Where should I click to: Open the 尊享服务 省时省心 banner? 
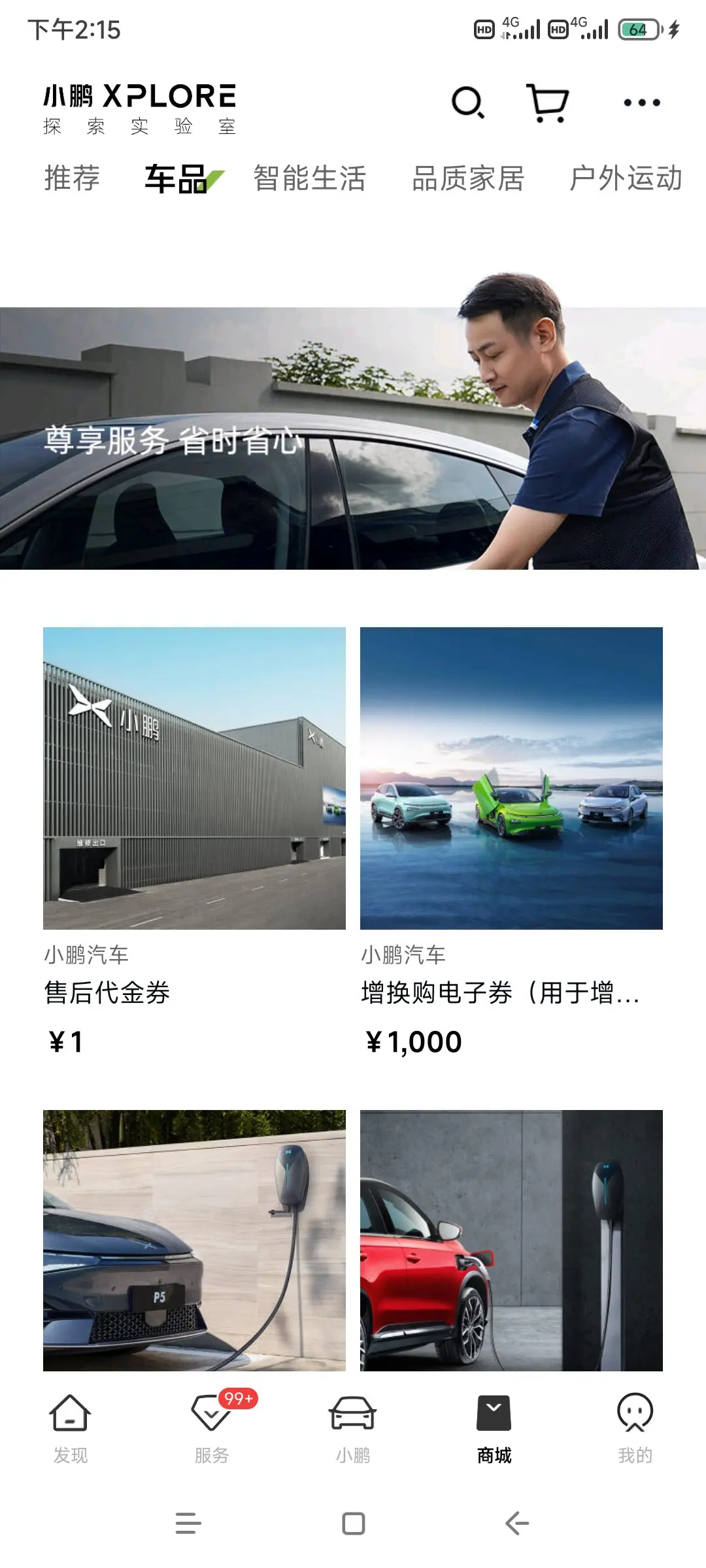[353, 438]
